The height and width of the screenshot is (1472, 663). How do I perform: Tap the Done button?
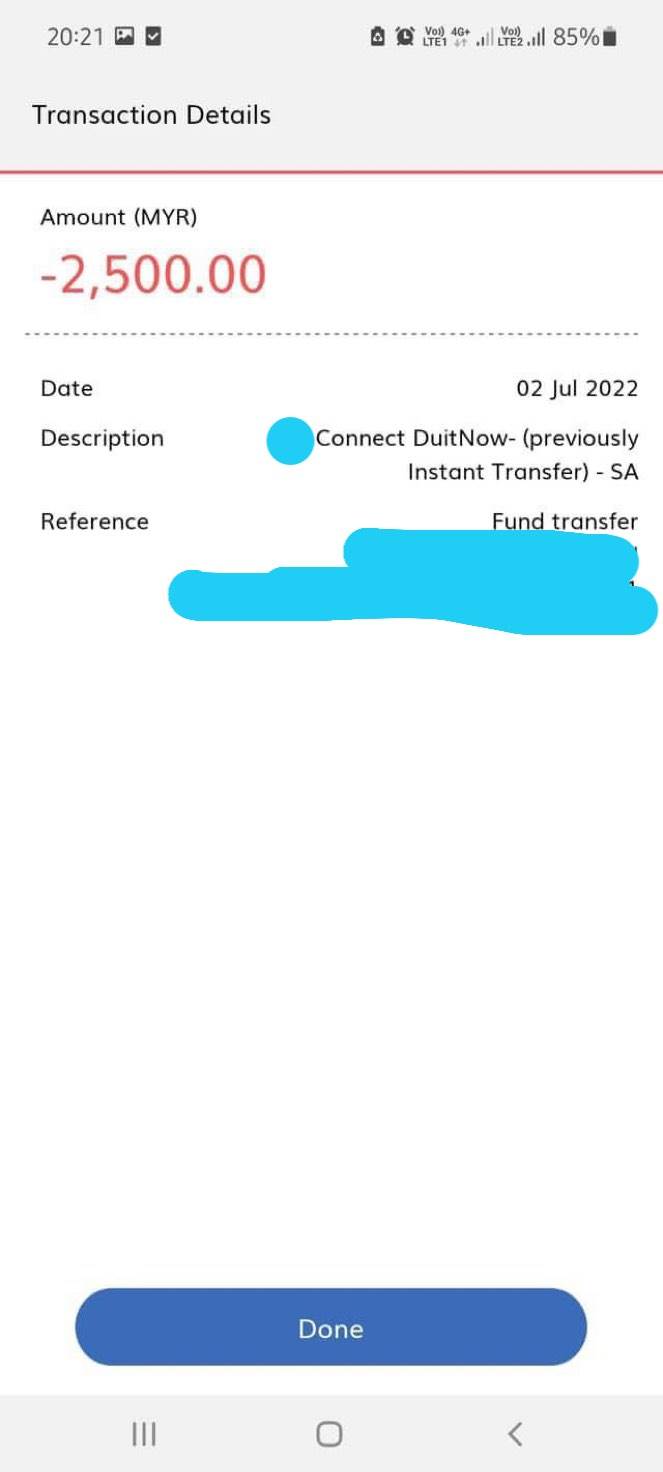tap(331, 1327)
